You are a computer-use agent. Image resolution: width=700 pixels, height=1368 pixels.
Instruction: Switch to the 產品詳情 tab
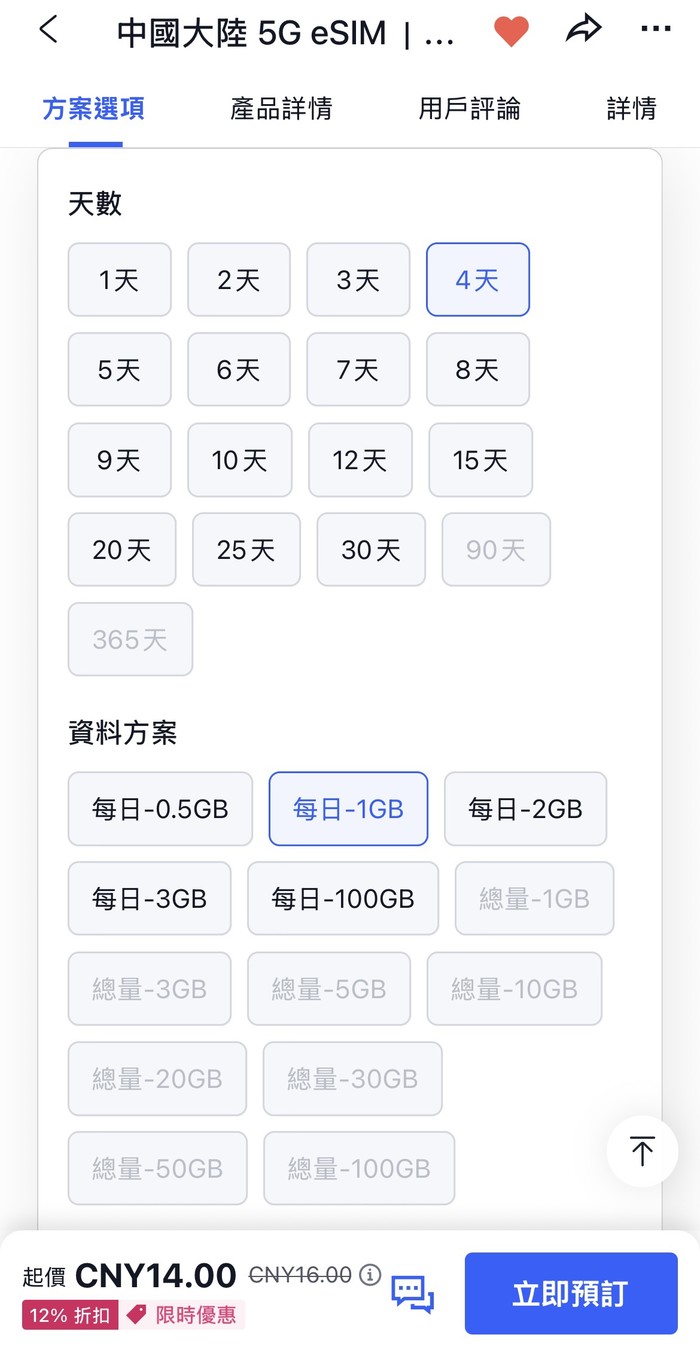281,108
